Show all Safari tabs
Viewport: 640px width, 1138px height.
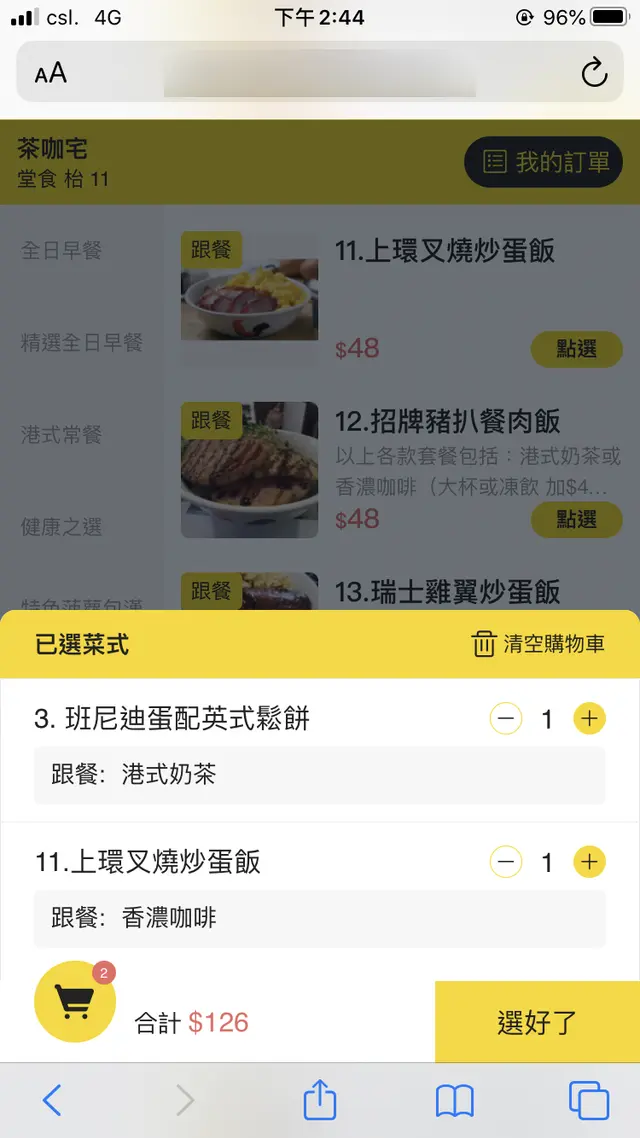click(588, 1100)
